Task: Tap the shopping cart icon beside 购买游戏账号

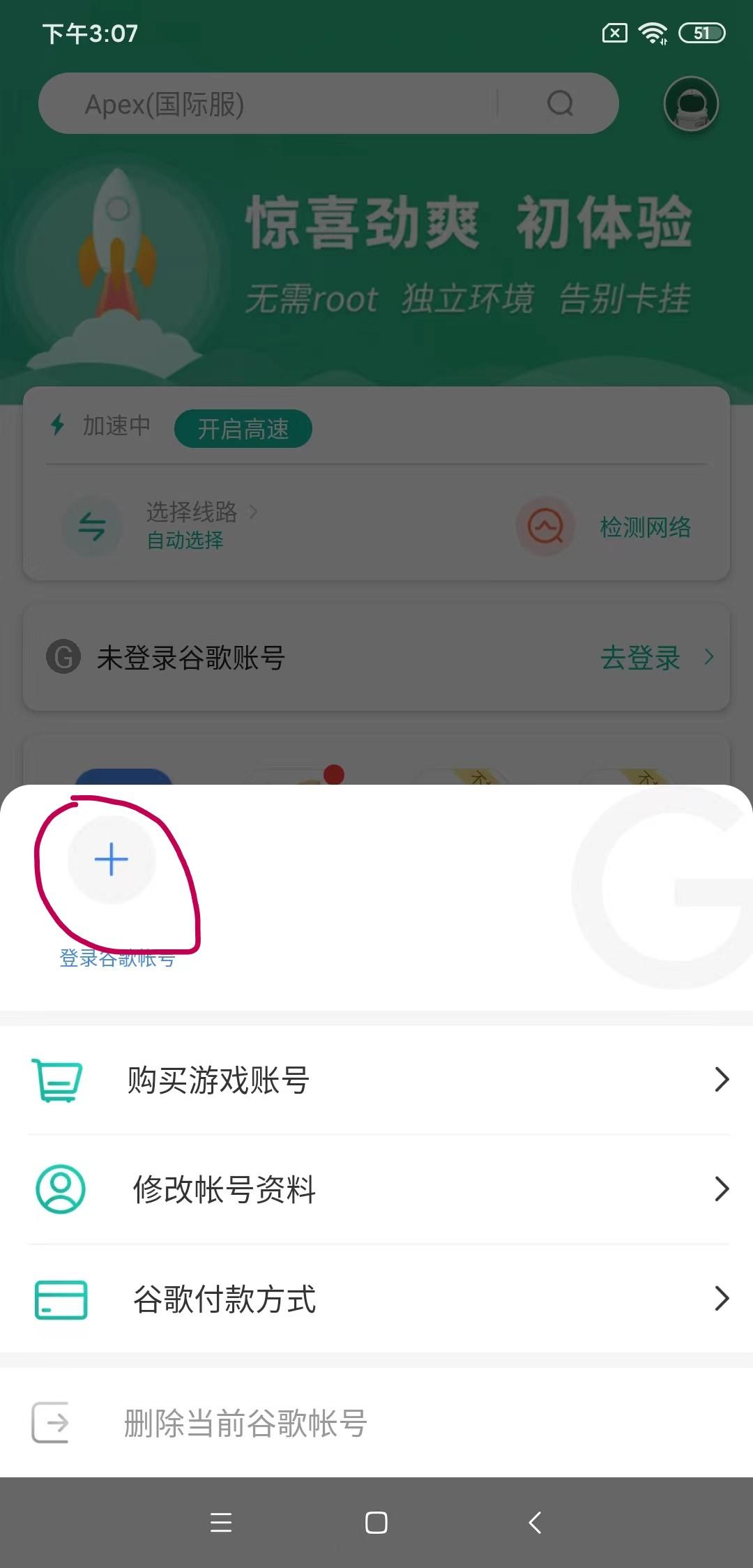Action: pos(59,1080)
